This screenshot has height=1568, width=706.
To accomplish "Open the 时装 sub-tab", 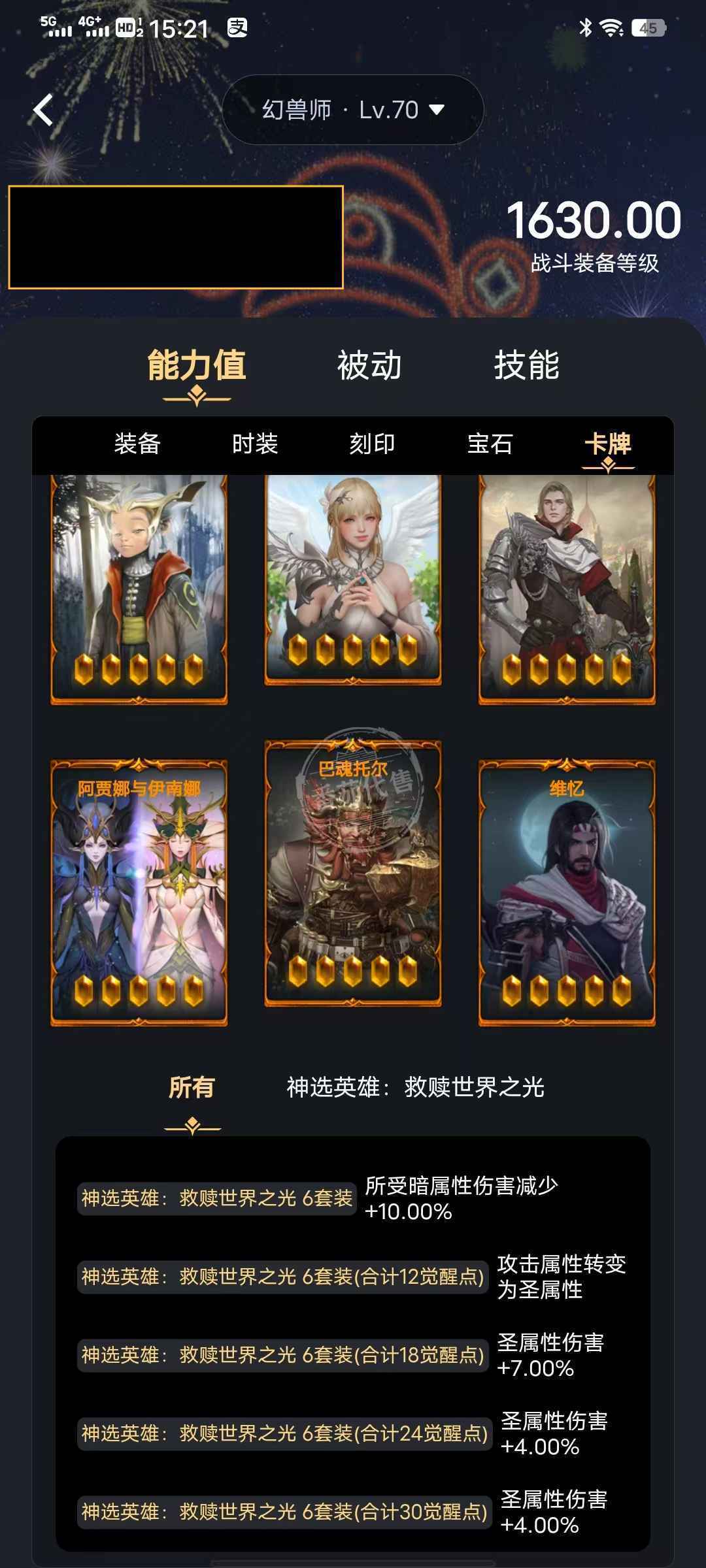I will (255, 444).
